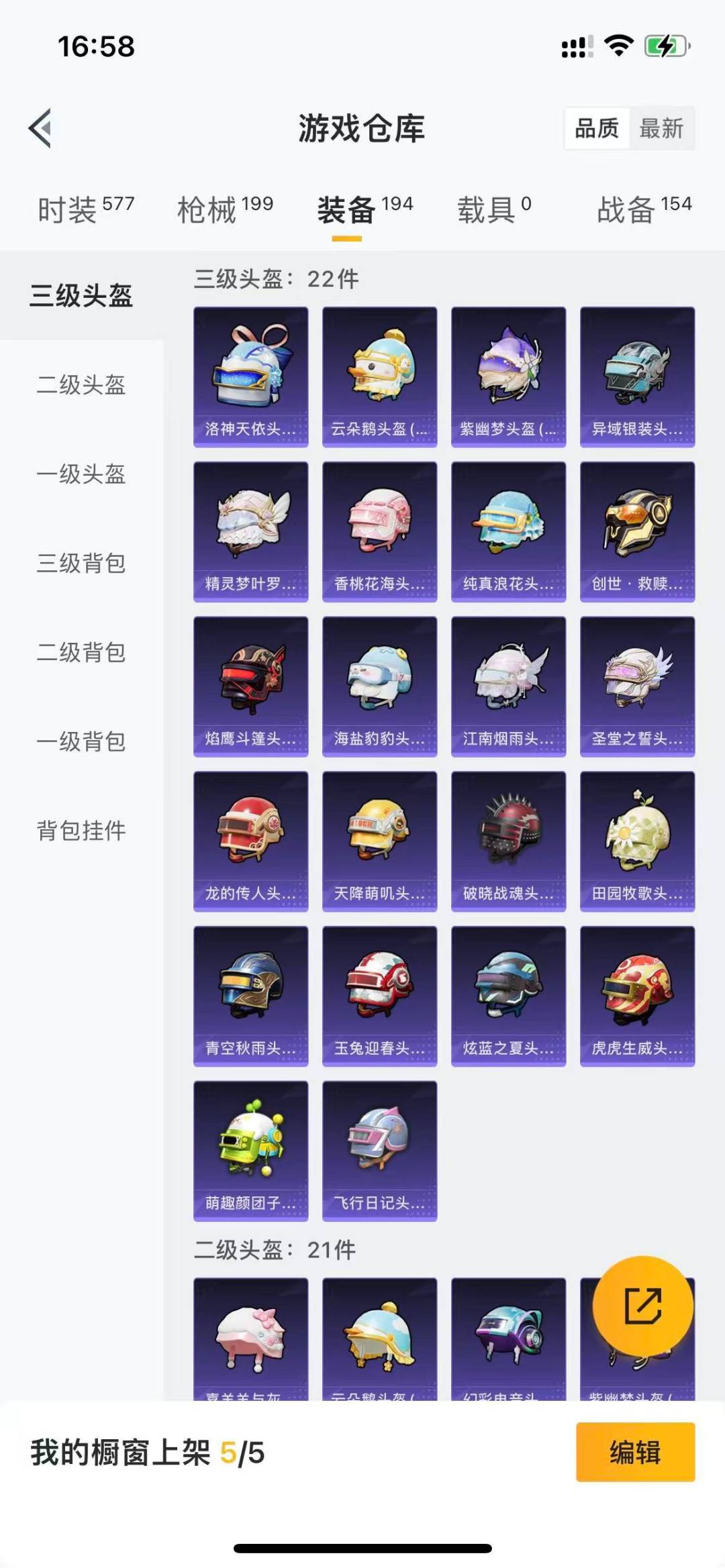
Task: Tap the yellow floating share button
Action: (643, 1306)
